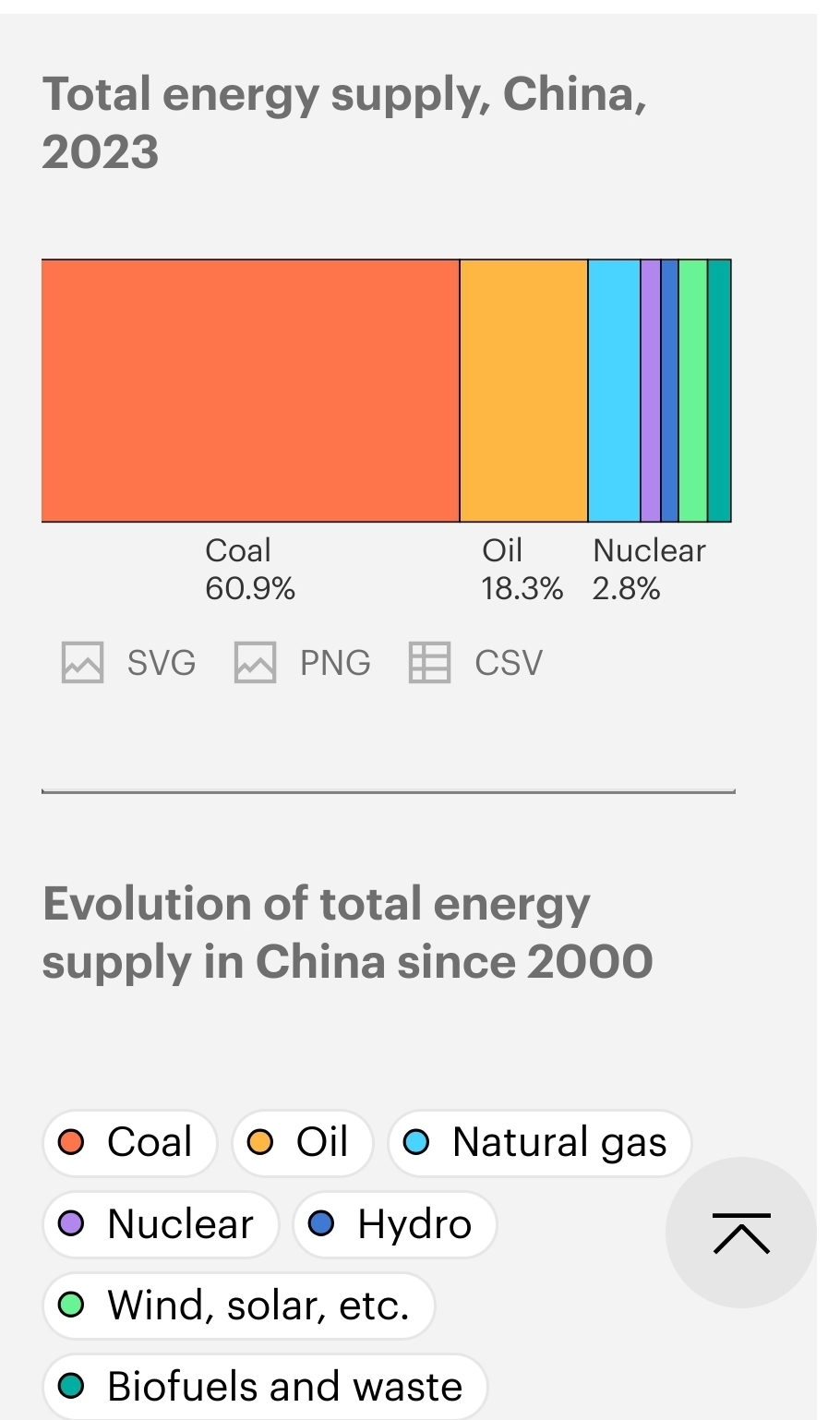Select the Biofuels and waste chip

(x=264, y=1386)
